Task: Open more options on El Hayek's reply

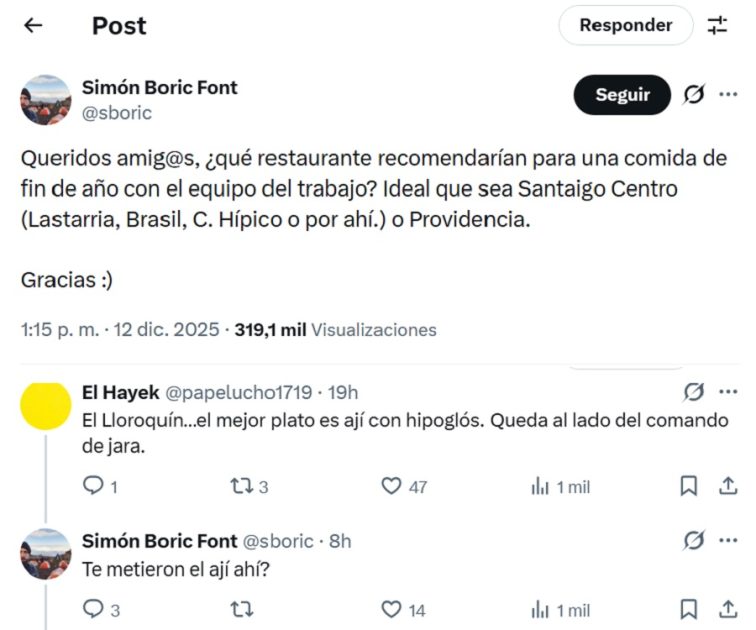Action: [x=729, y=392]
